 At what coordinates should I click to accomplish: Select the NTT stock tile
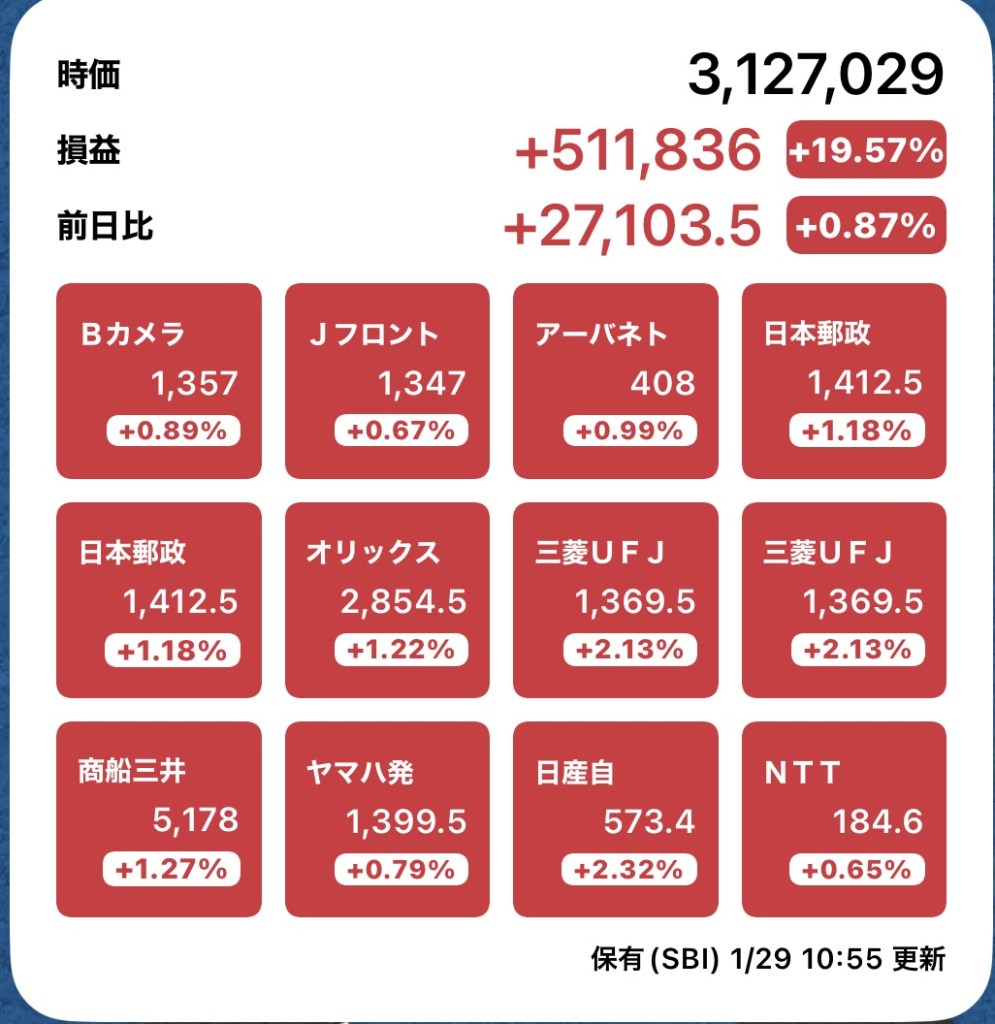click(843, 819)
